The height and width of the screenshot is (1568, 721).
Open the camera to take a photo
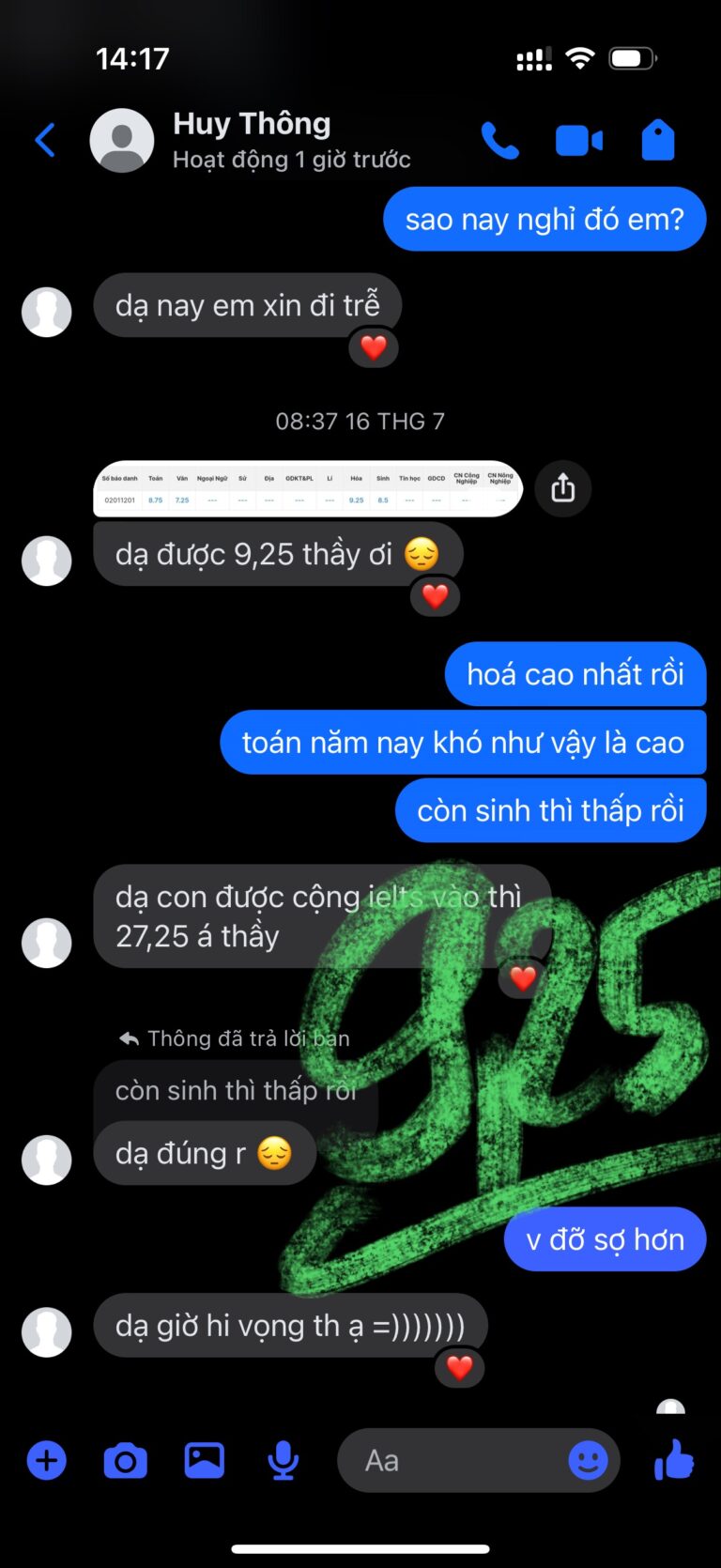(125, 1461)
